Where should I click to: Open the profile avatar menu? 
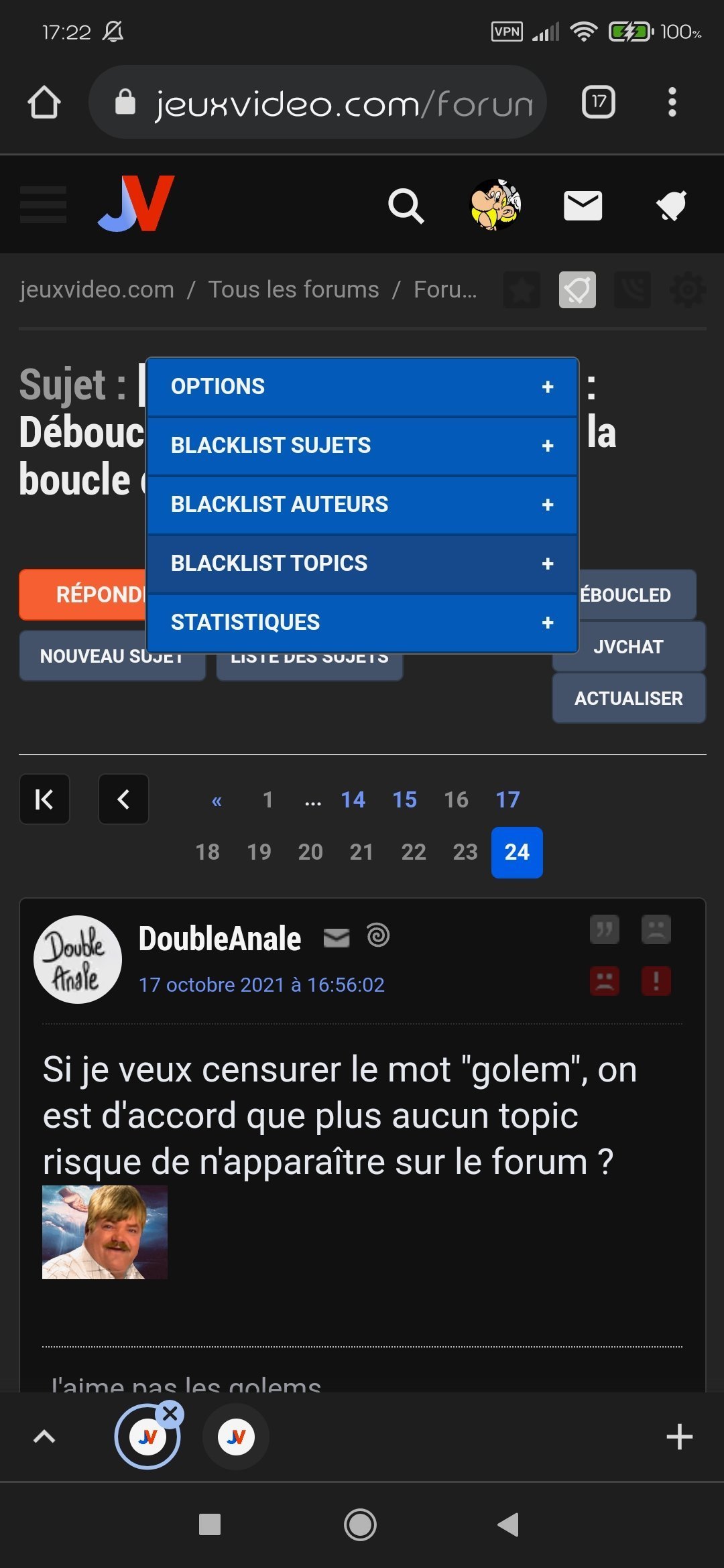click(x=495, y=205)
